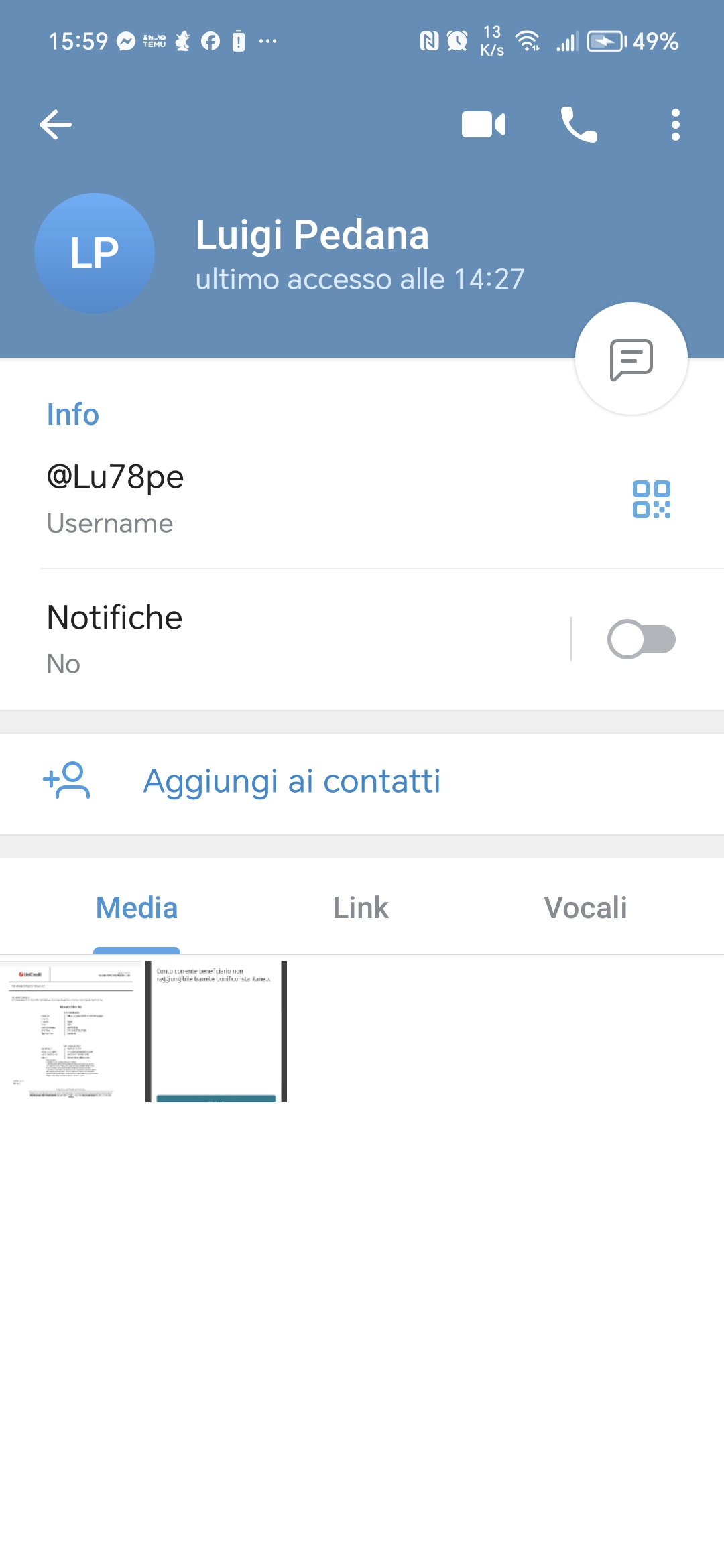Show QR code for @Lu78pe username
Image resolution: width=724 pixels, height=1568 pixels.
[652, 499]
